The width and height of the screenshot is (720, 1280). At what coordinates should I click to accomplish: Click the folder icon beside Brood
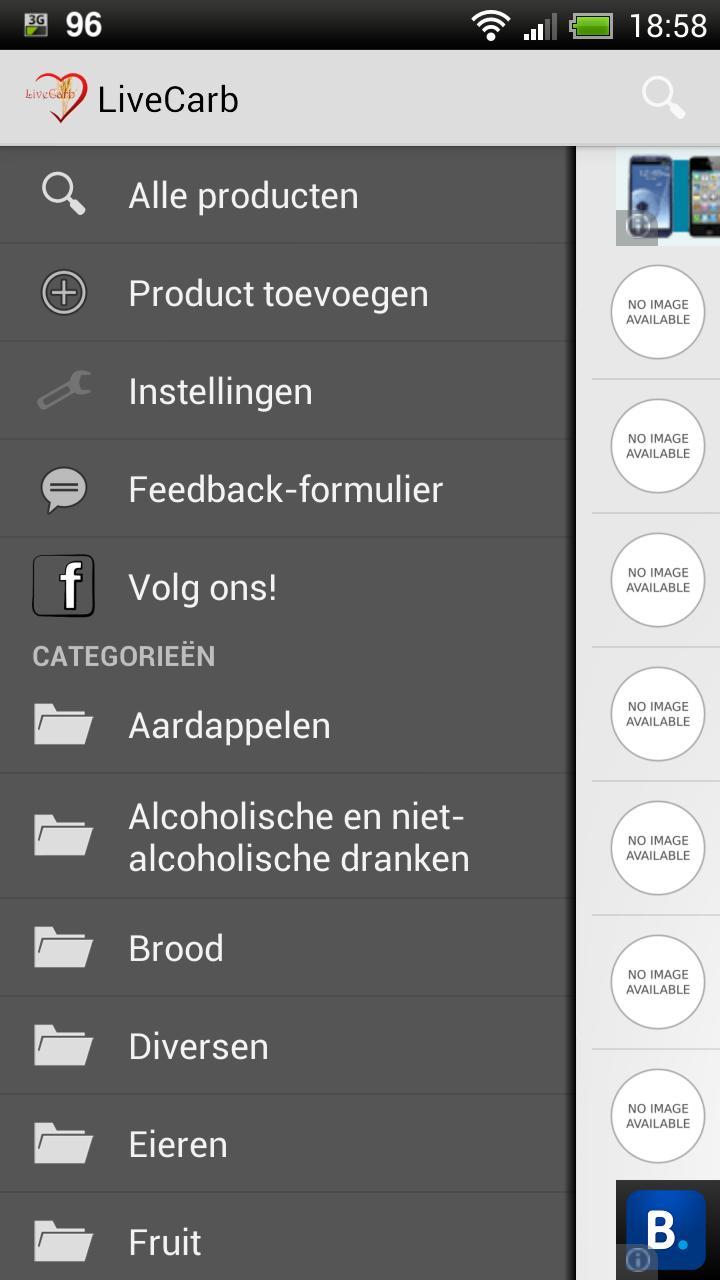click(63, 947)
